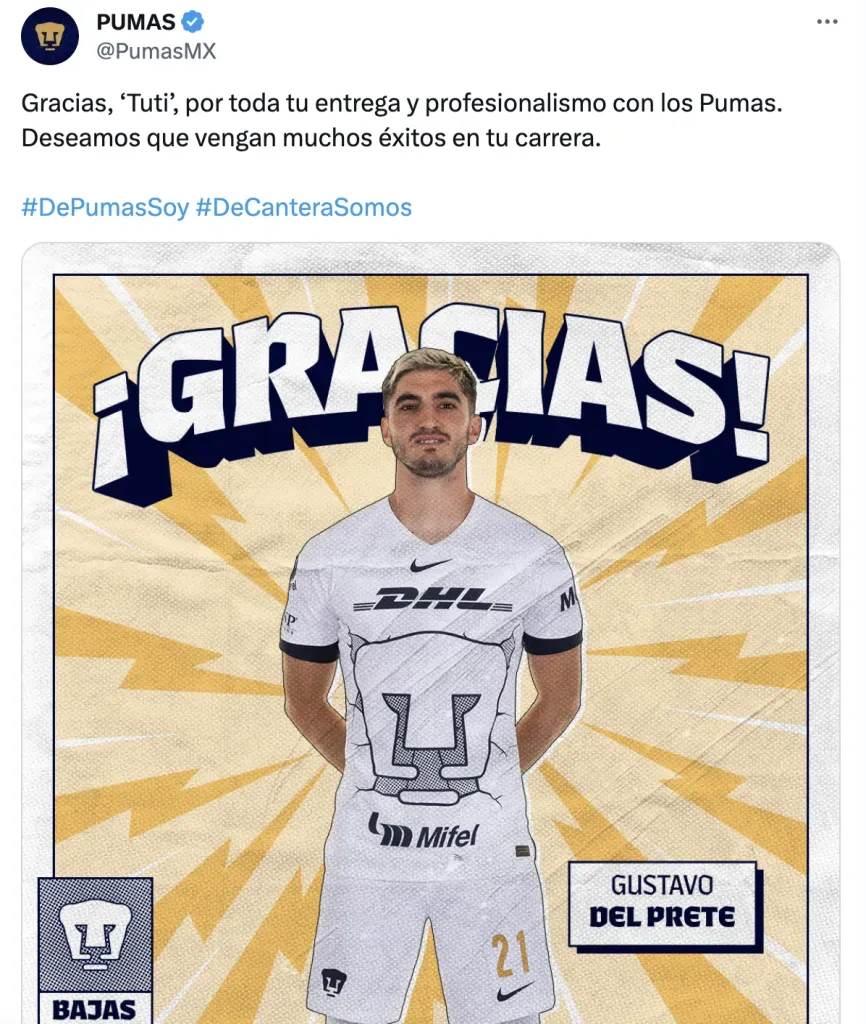
Task: Tap the #DePumasSoy hashtag
Action: (x=104, y=207)
